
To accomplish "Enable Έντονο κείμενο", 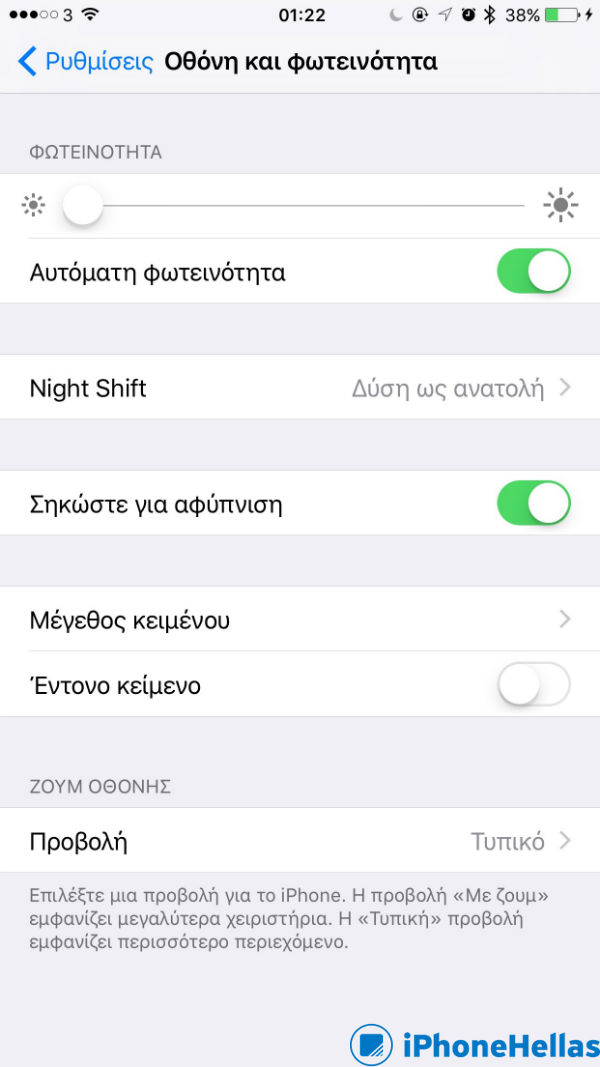I will click(533, 686).
